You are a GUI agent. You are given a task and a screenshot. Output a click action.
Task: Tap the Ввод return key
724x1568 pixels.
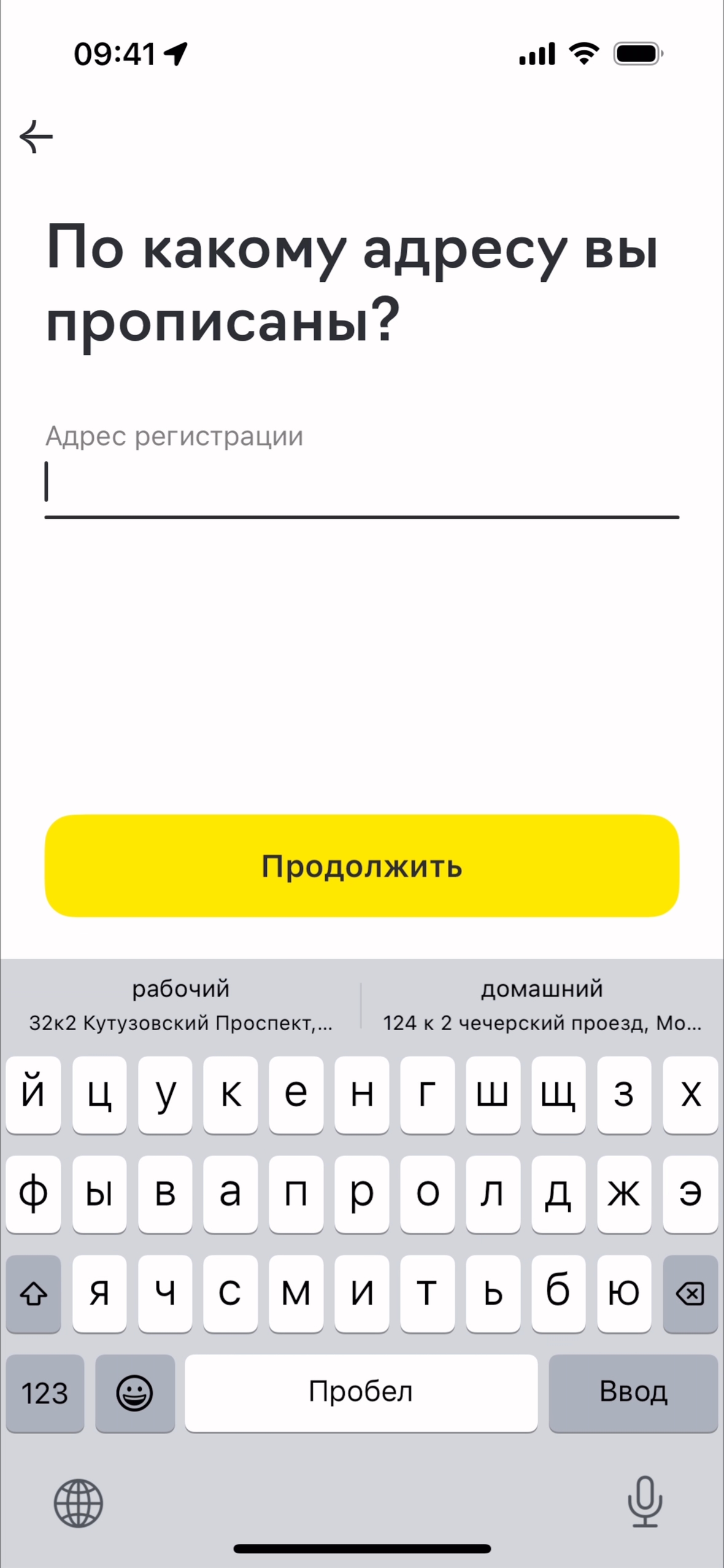(x=633, y=1392)
